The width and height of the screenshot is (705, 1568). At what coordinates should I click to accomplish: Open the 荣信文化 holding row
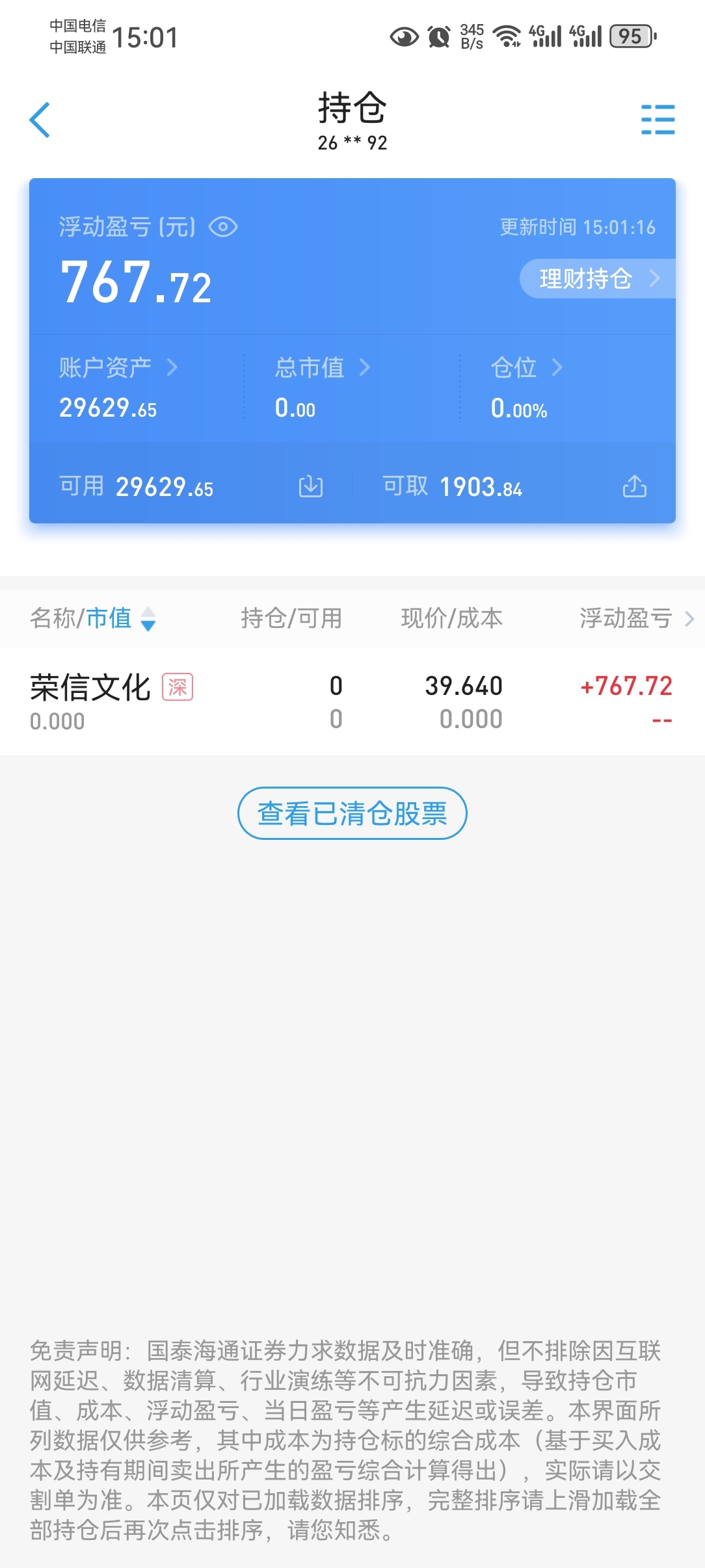coord(352,702)
